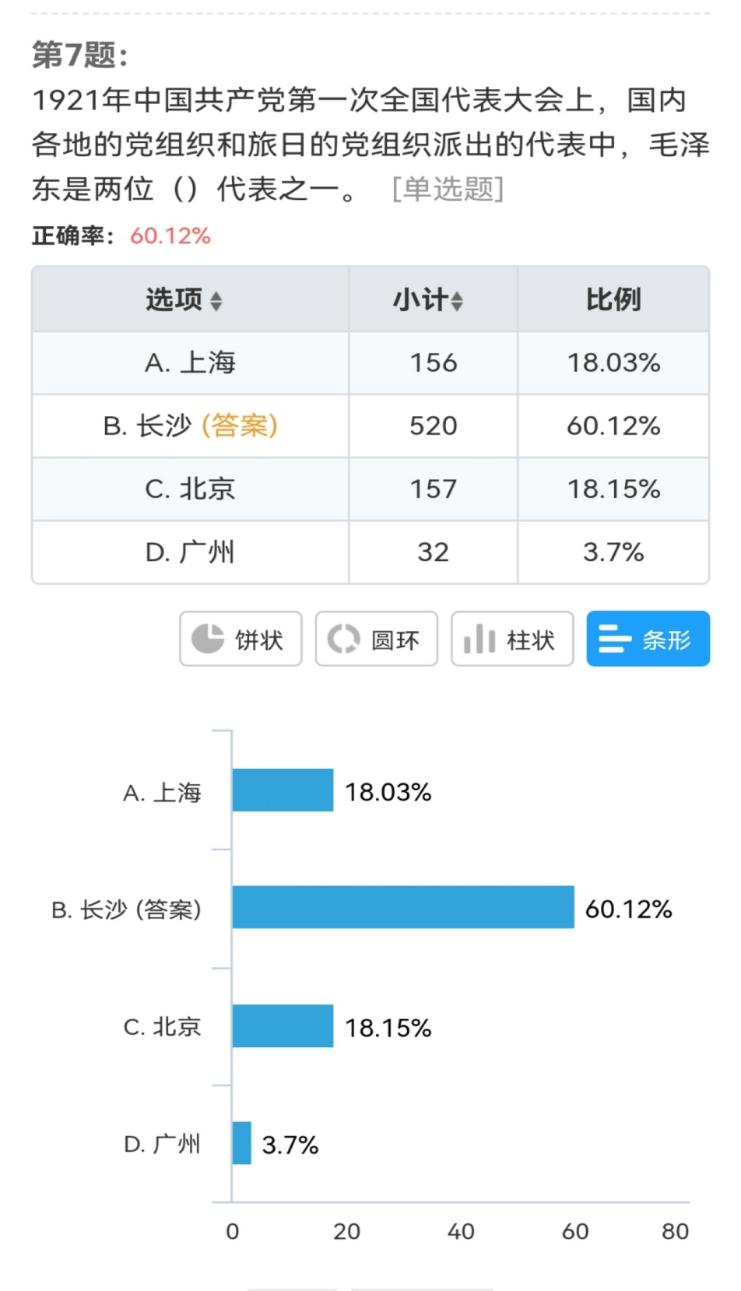Sort the table by 选项 column
741x1291 pixels.
(185, 300)
